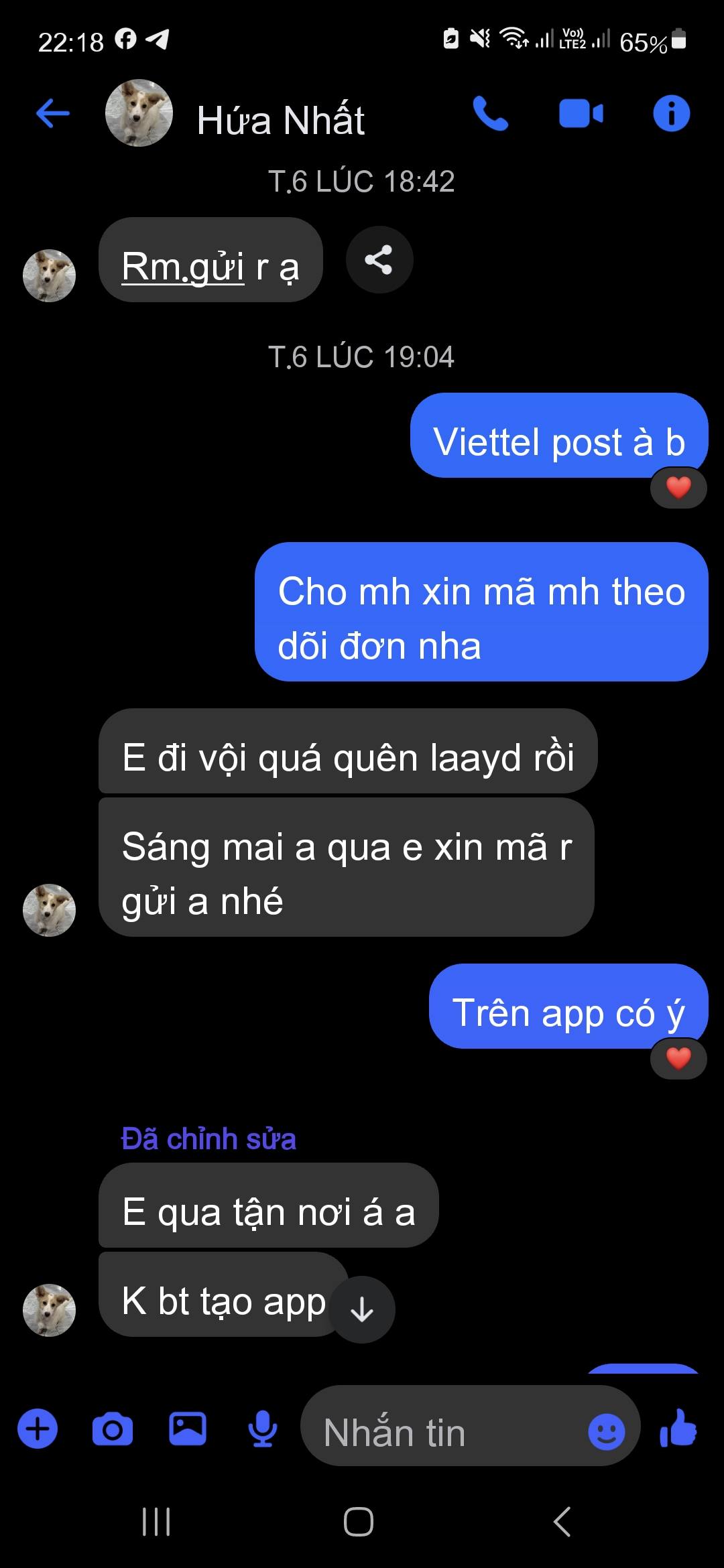The height and width of the screenshot is (1568, 724).
Task: Open the camera to take photo
Action: 113,1429
